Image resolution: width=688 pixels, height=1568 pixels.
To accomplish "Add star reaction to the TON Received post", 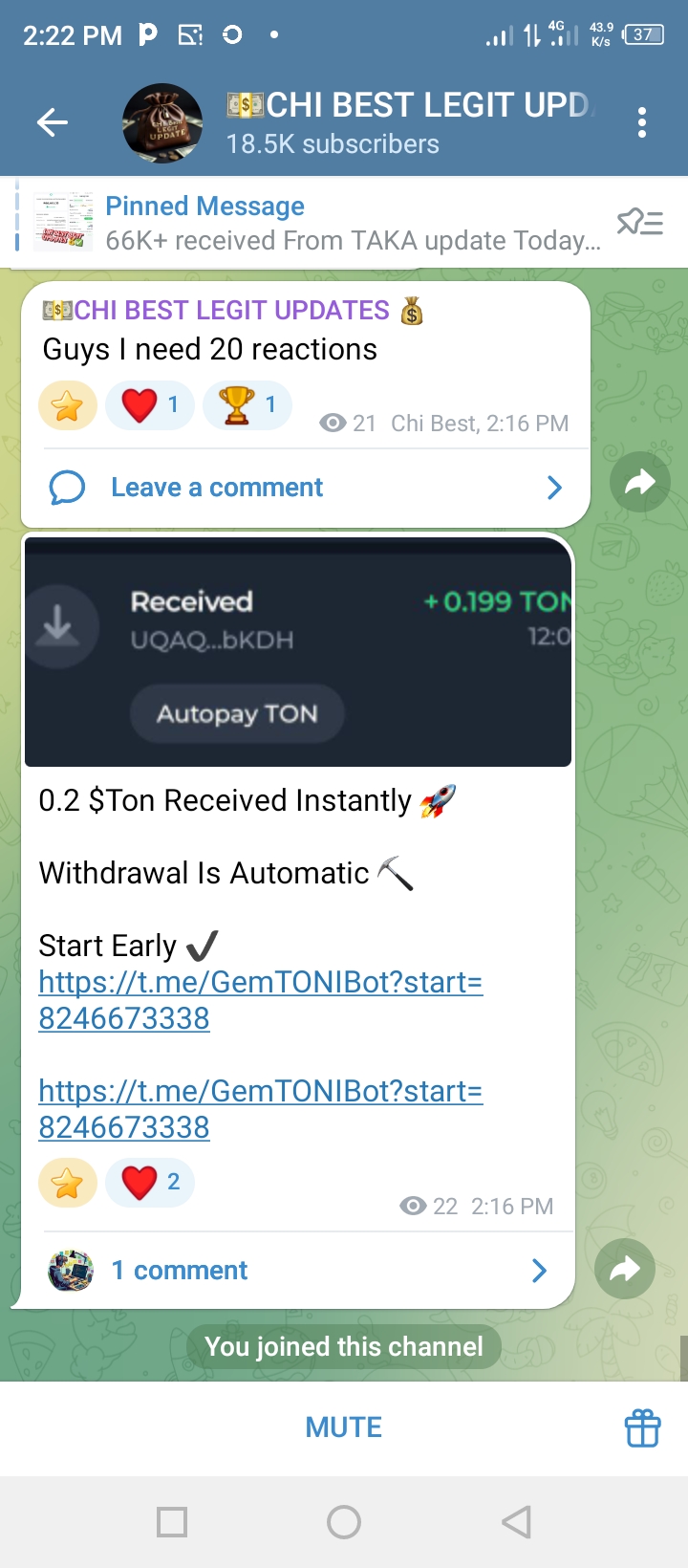I will coord(68,1183).
